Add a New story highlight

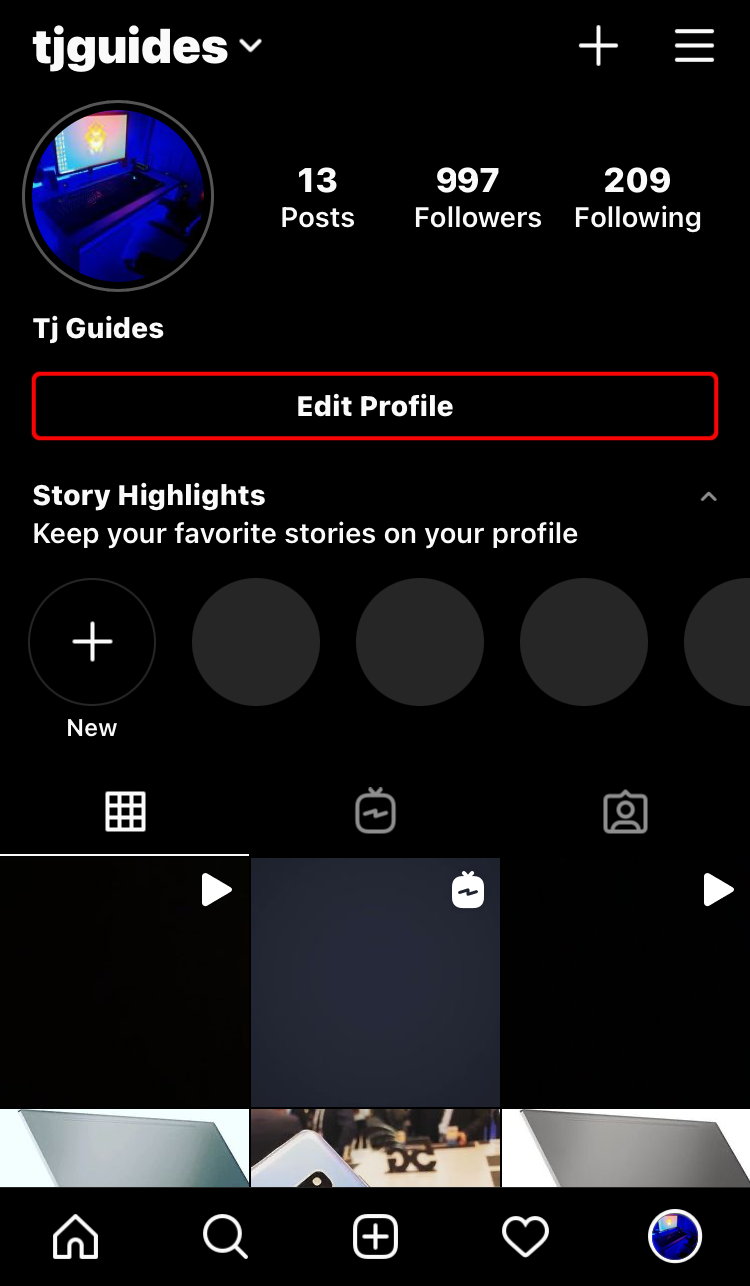(92, 642)
